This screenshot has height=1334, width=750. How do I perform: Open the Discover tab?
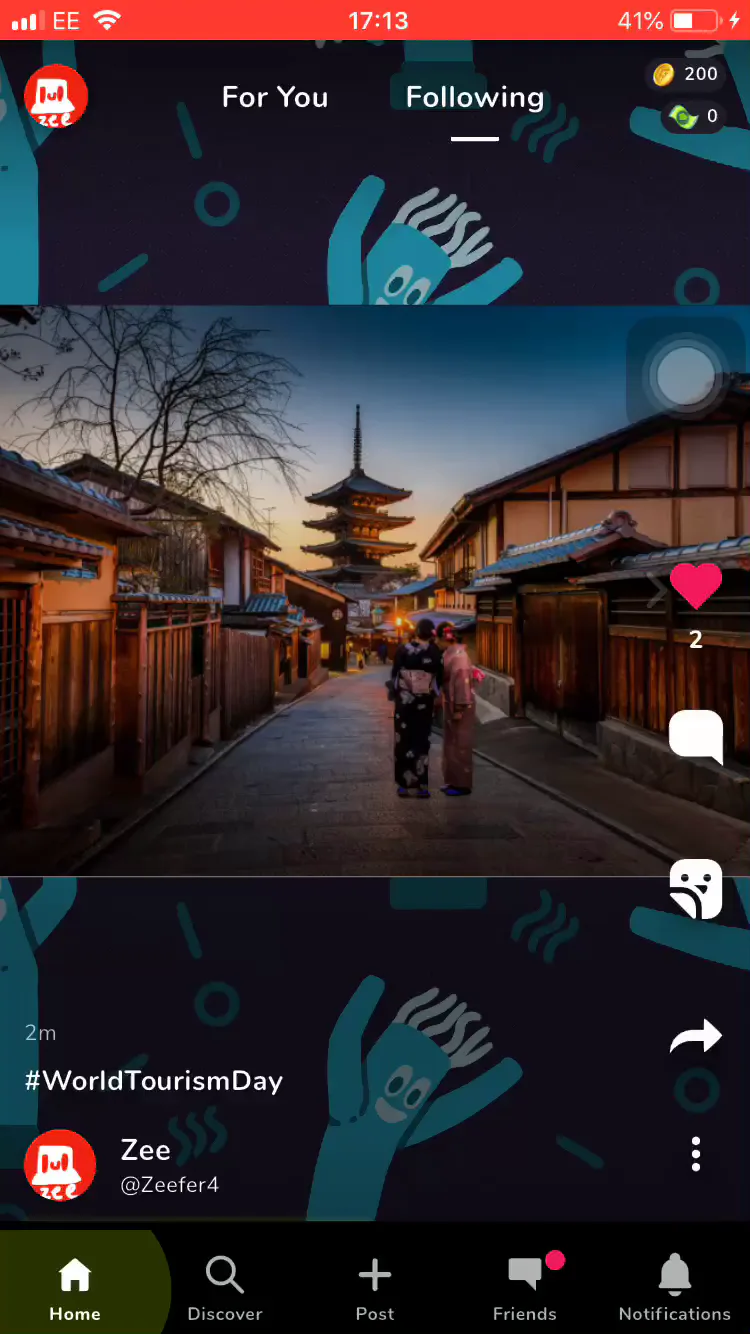(x=225, y=1288)
